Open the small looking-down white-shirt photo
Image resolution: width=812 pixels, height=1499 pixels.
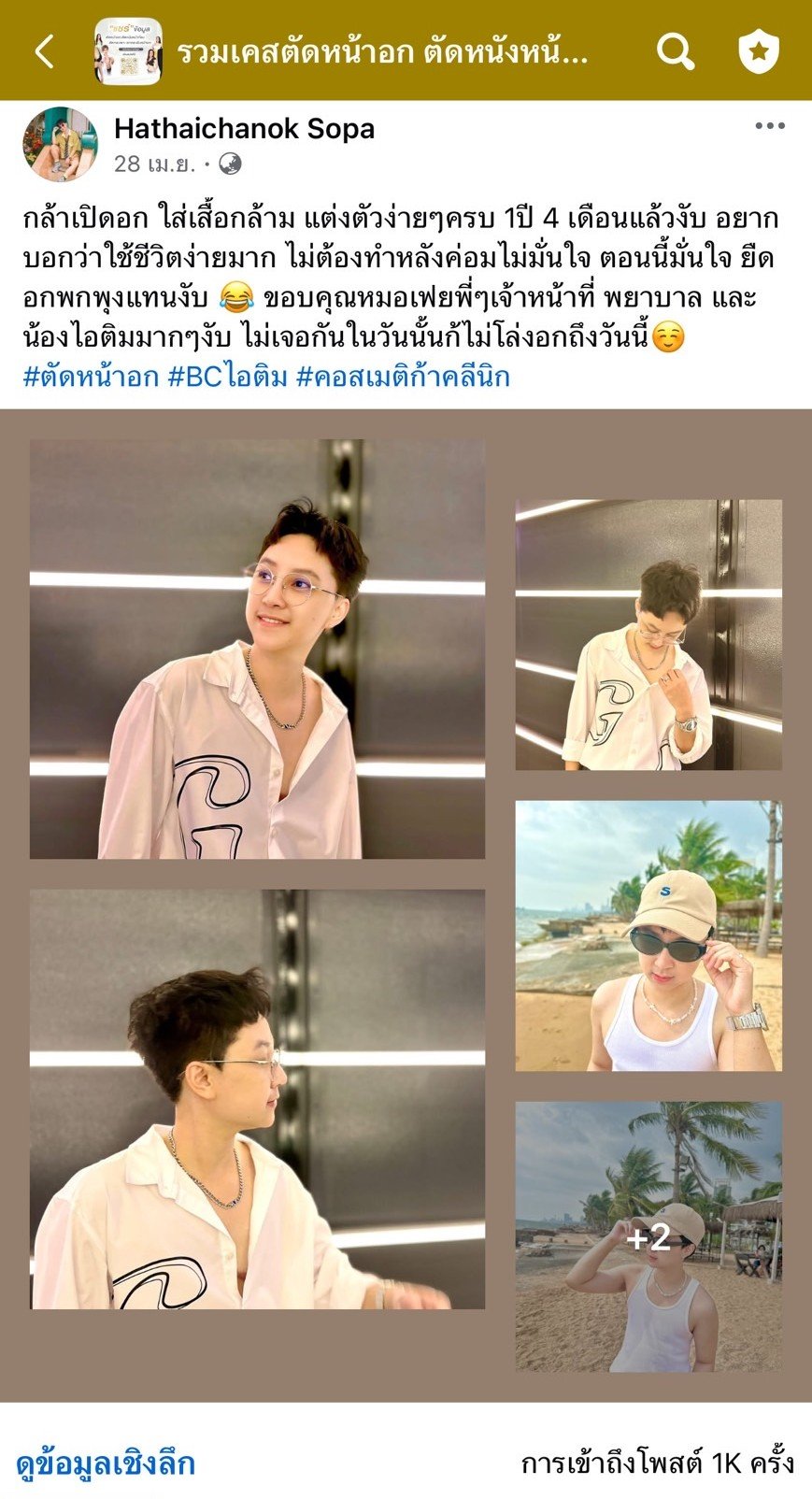click(x=648, y=635)
